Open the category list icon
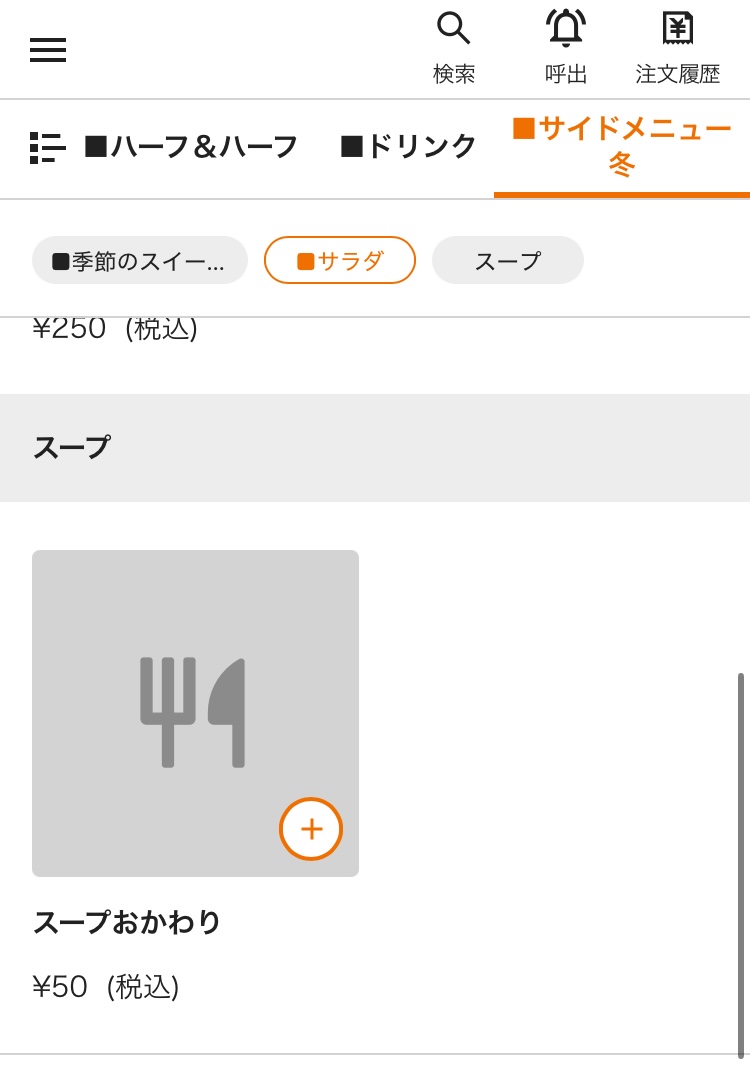Screen dimensions: 750x1075 [47, 147]
